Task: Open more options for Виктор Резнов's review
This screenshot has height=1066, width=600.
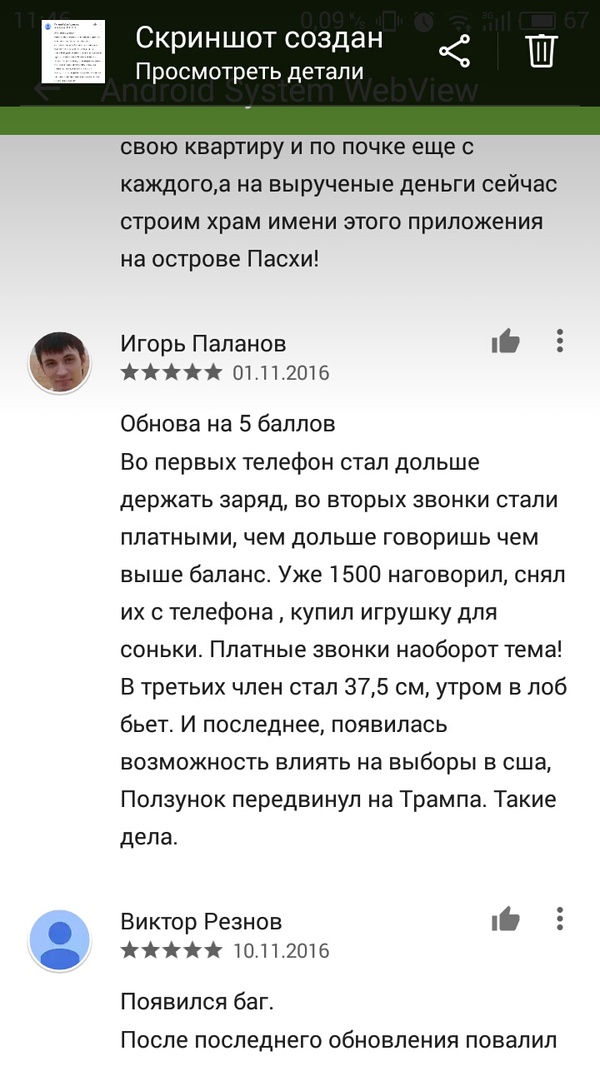Action: 560,919
